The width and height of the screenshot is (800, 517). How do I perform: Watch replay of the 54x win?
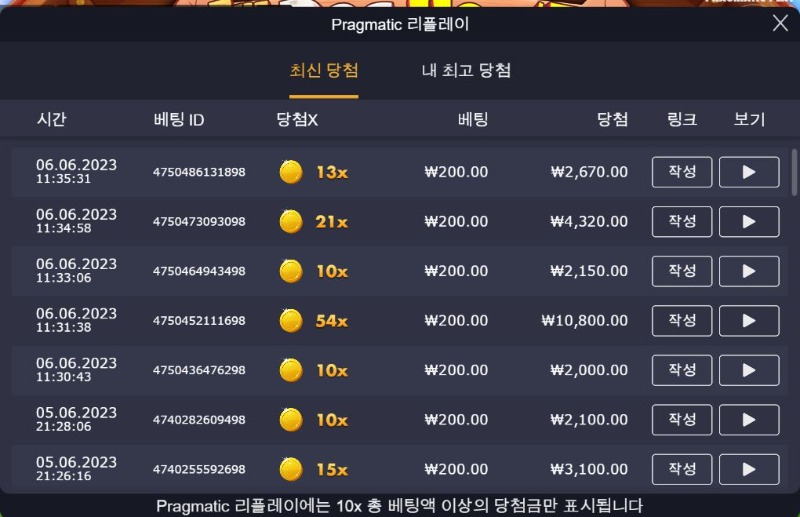(749, 321)
